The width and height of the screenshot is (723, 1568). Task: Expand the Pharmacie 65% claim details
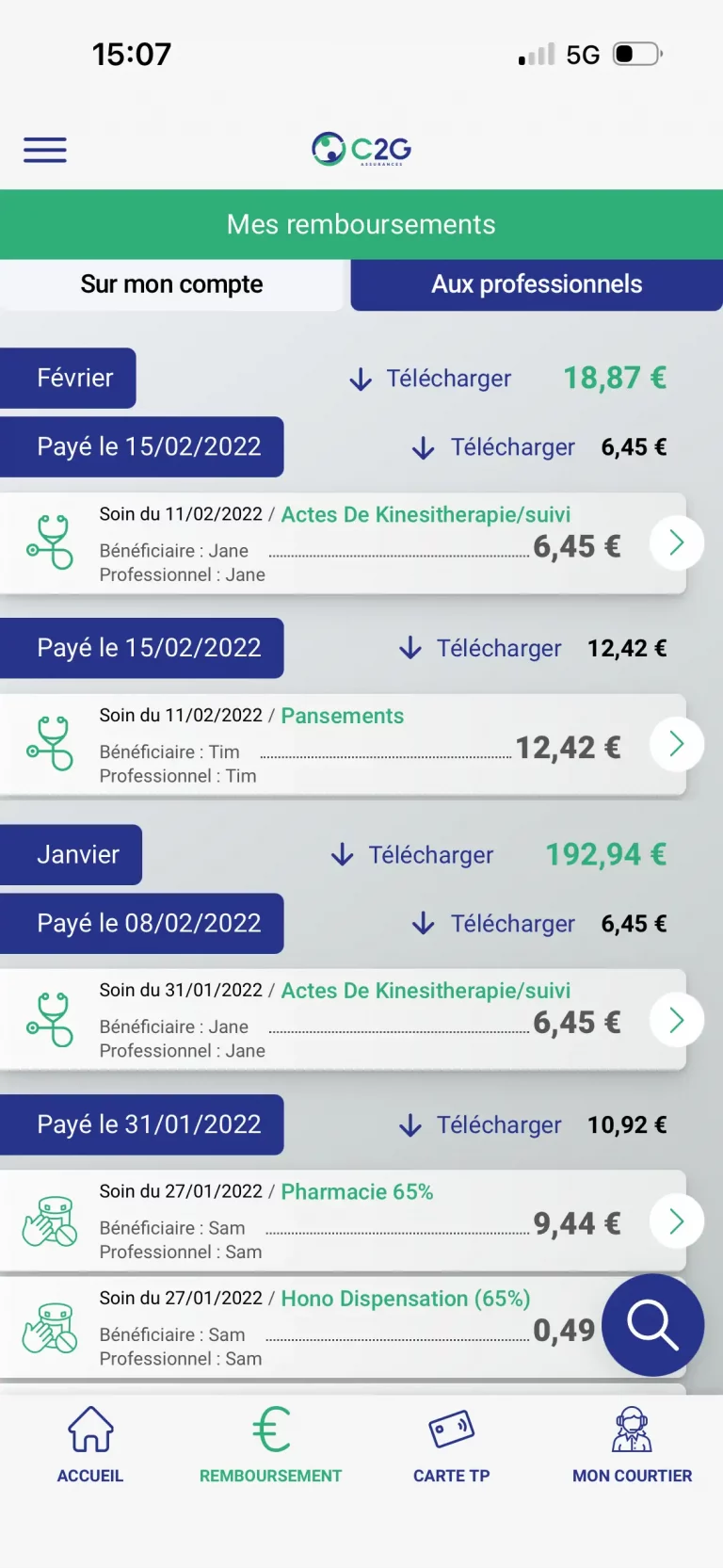click(x=676, y=1221)
